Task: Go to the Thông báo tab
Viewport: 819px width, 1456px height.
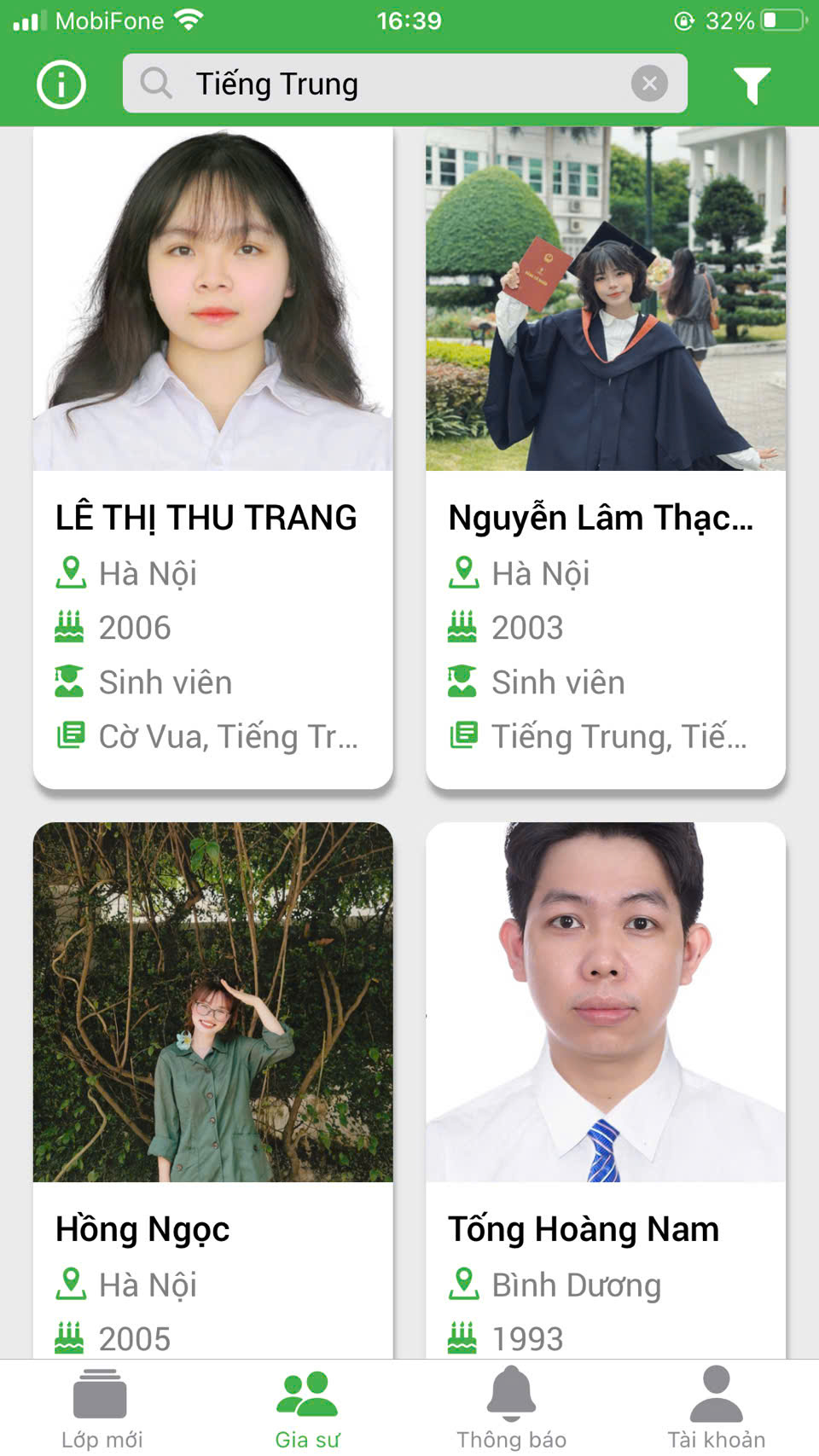Action: pyautogui.click(x=511, y=1408)
